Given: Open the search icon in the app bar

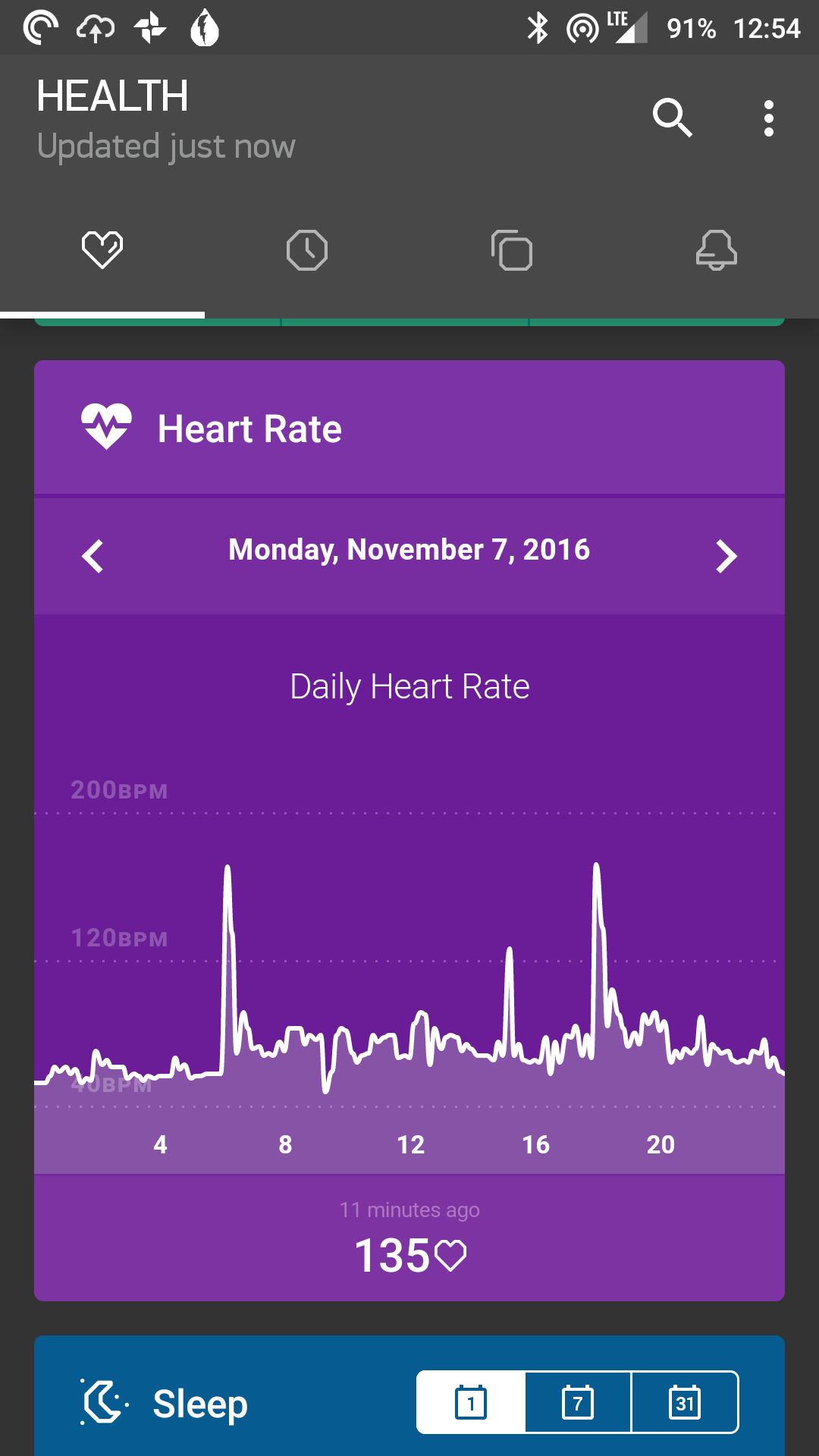Looking at the screenshot, I should pos(673,118).
